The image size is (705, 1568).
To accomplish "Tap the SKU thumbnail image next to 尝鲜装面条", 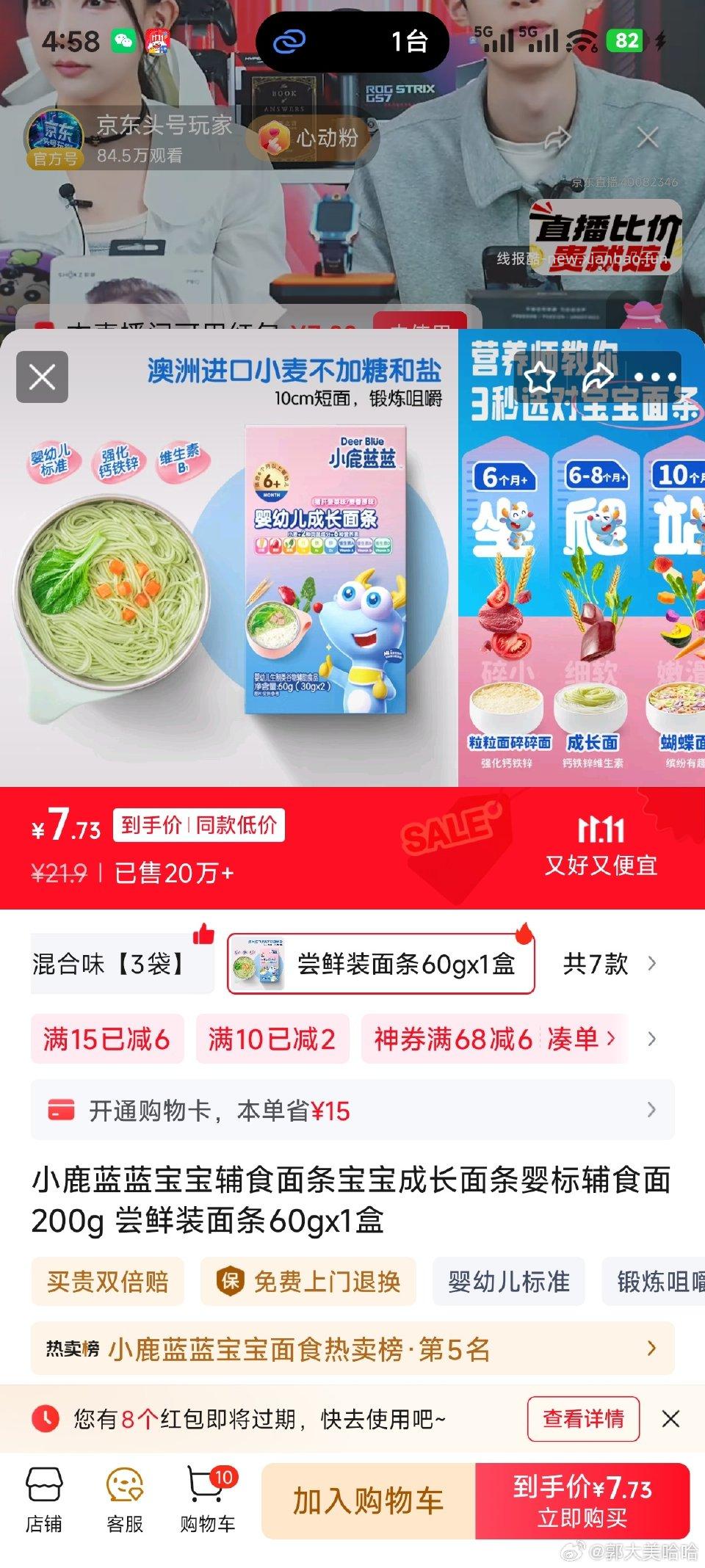I will [x=261, y=964].
